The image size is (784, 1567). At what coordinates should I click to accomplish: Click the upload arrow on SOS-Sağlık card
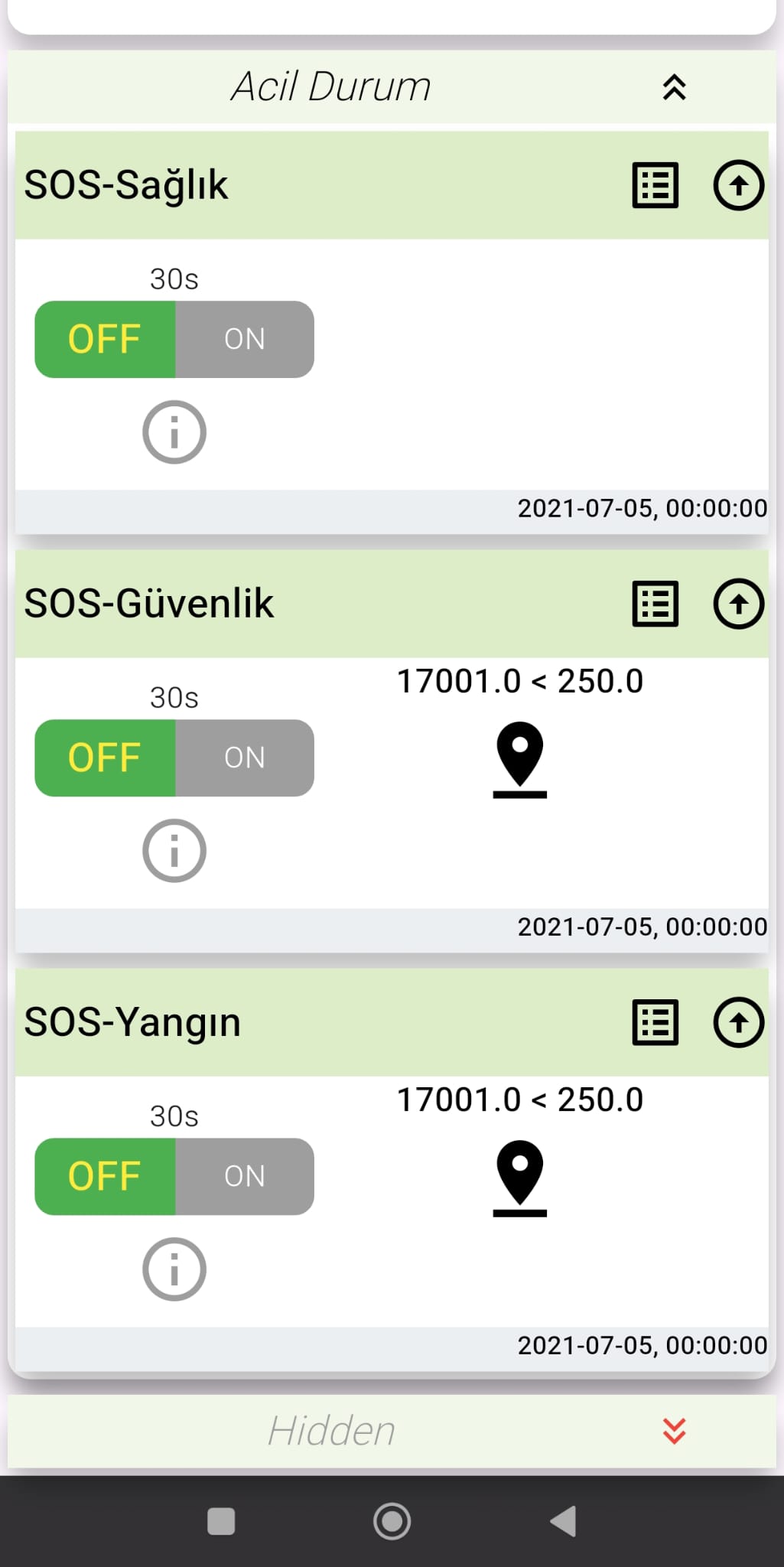pyautogui.click(x=737, y=185)
